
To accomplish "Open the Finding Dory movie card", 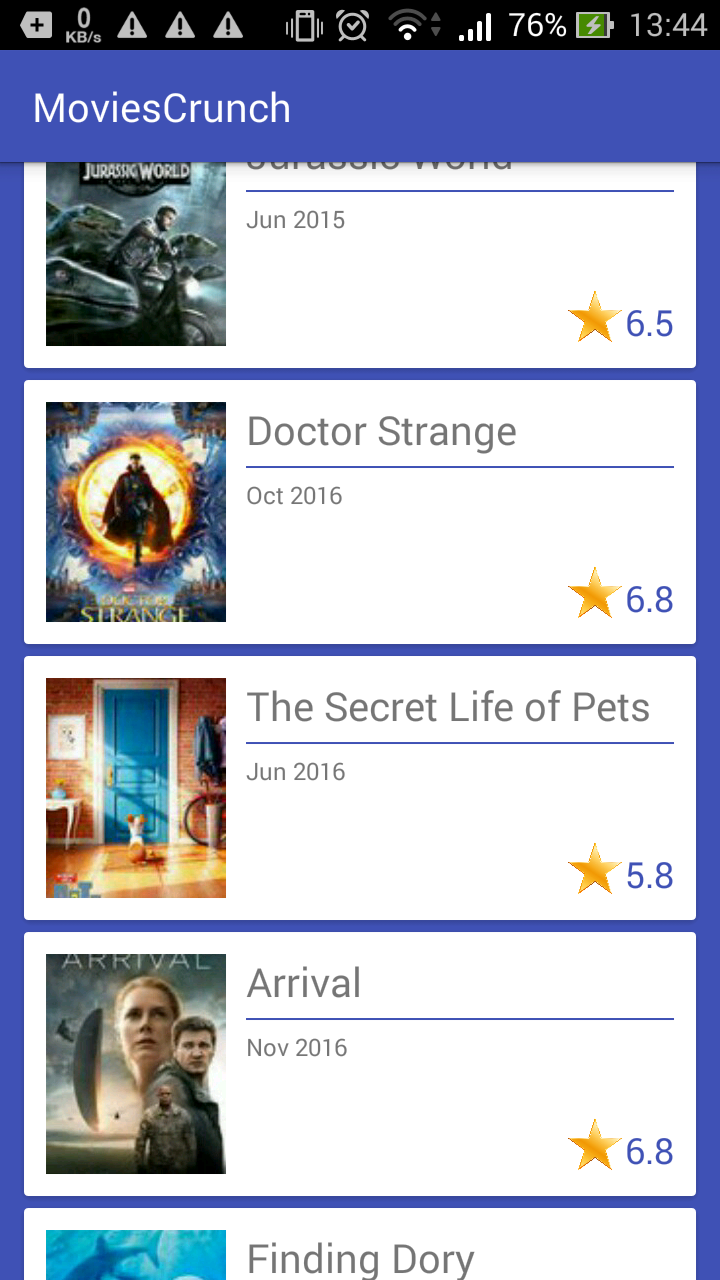I will pos(360,1244).
